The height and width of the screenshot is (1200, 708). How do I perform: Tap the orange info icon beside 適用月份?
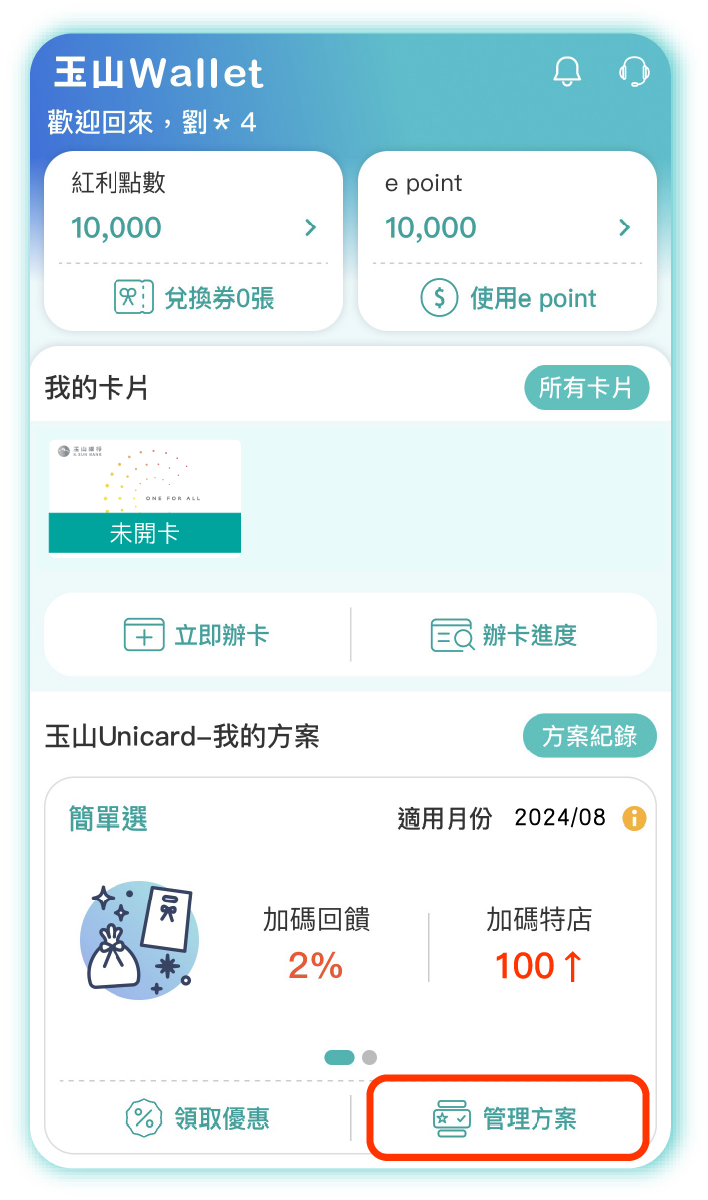[634, 818]
